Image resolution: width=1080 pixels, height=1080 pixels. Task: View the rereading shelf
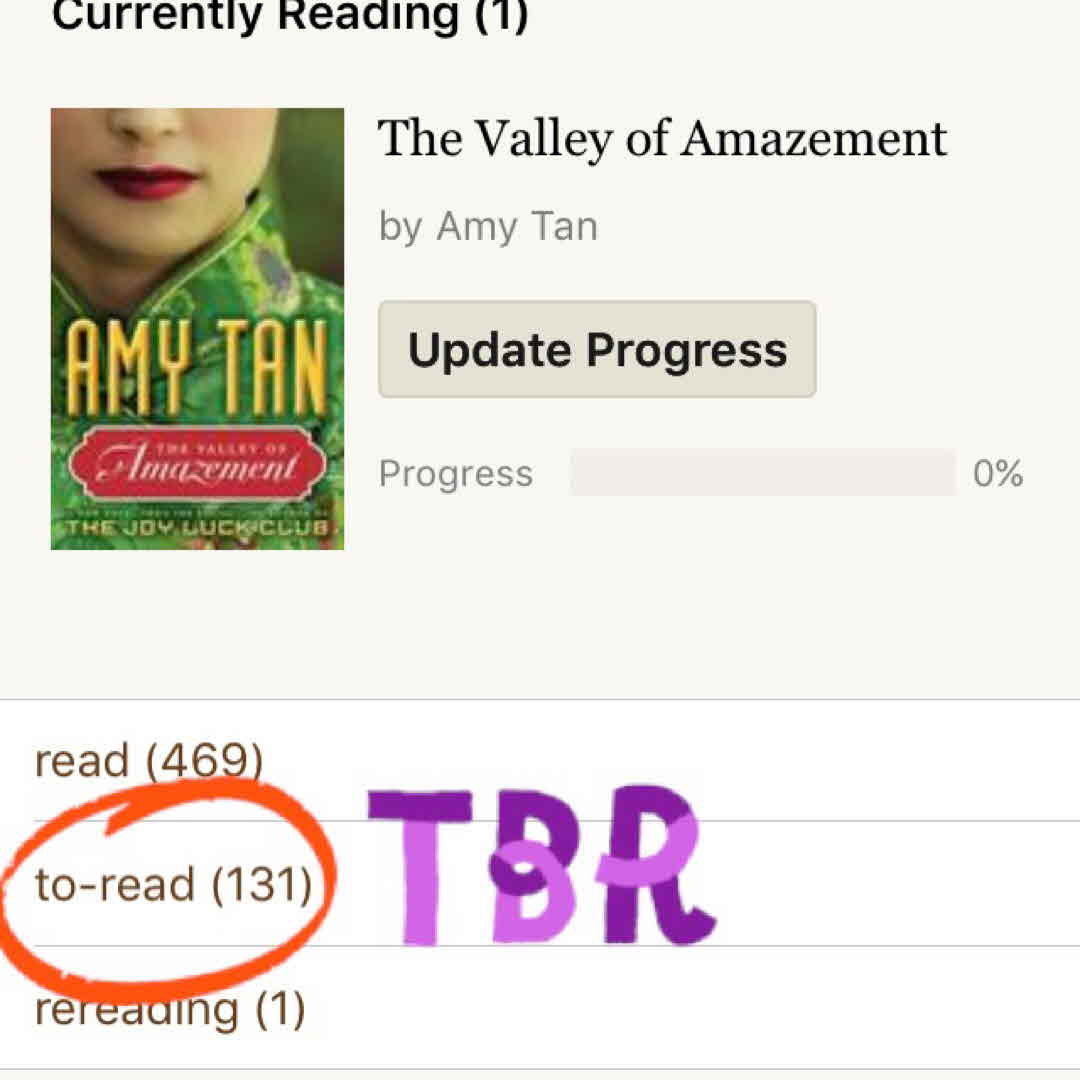click(x=169, y=1010)
